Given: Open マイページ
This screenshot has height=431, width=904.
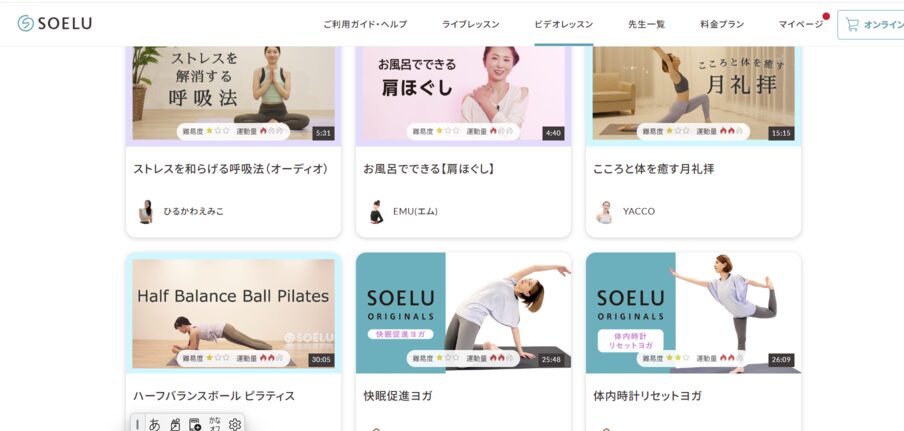Looking at the screenshot, I should point(800,24).
